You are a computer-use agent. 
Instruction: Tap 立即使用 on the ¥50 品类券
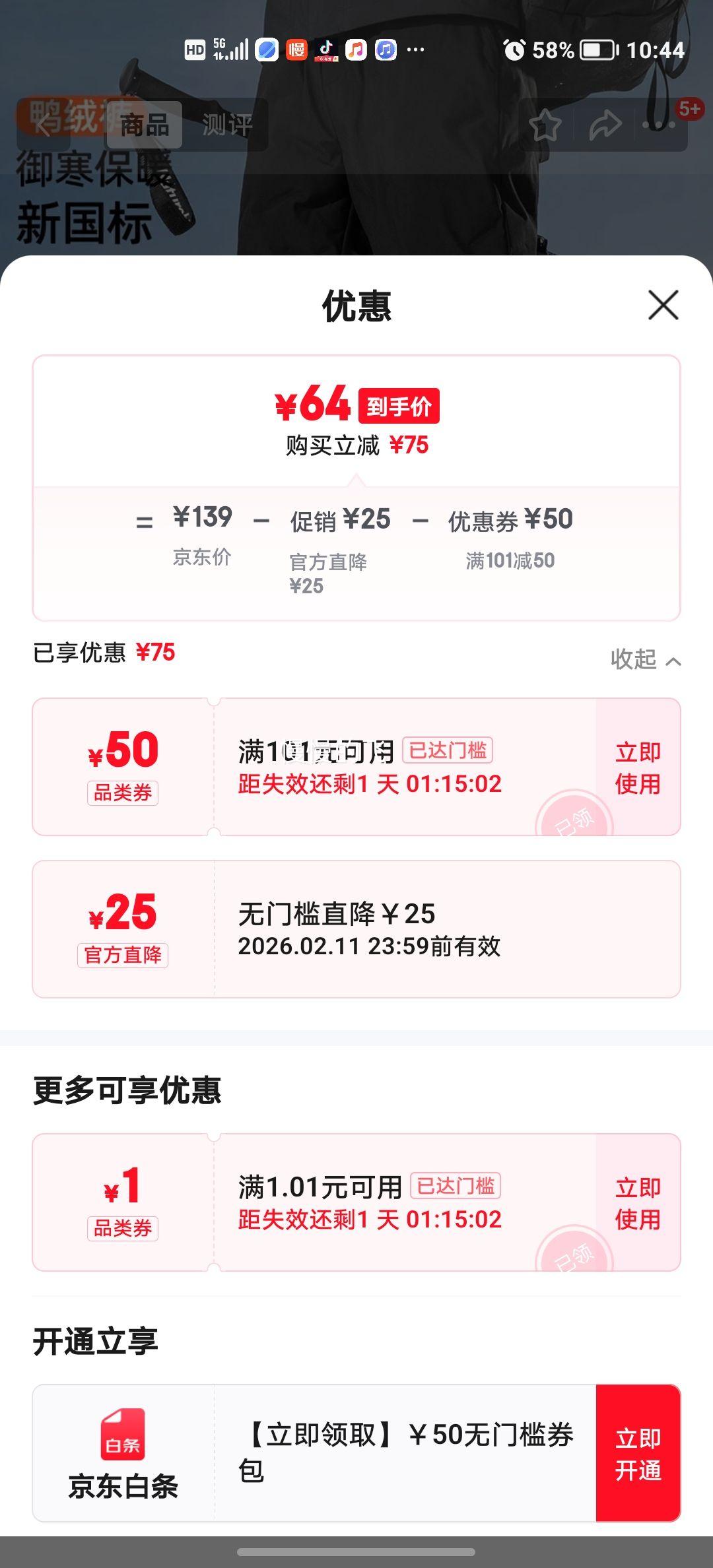[x=636, y=767]
